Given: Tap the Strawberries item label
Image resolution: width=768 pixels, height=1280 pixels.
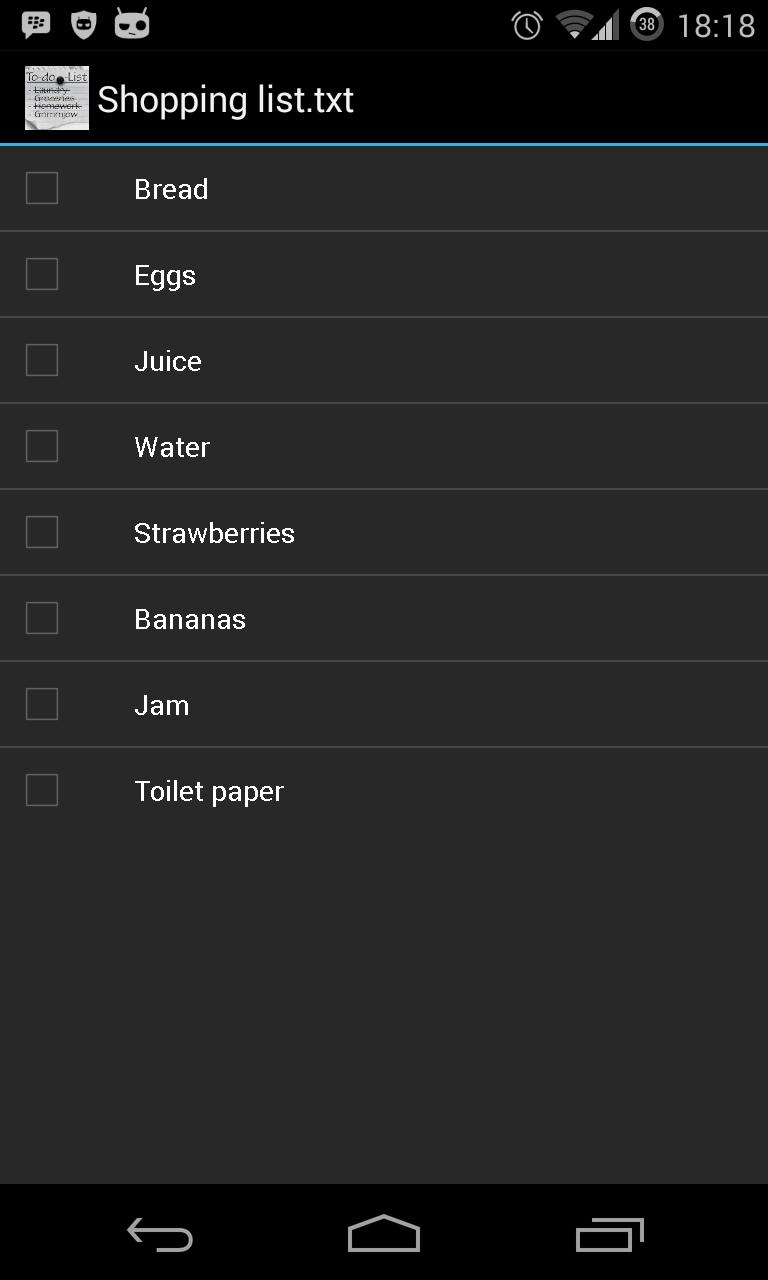Looking at the screenshot, I should 214,532.
